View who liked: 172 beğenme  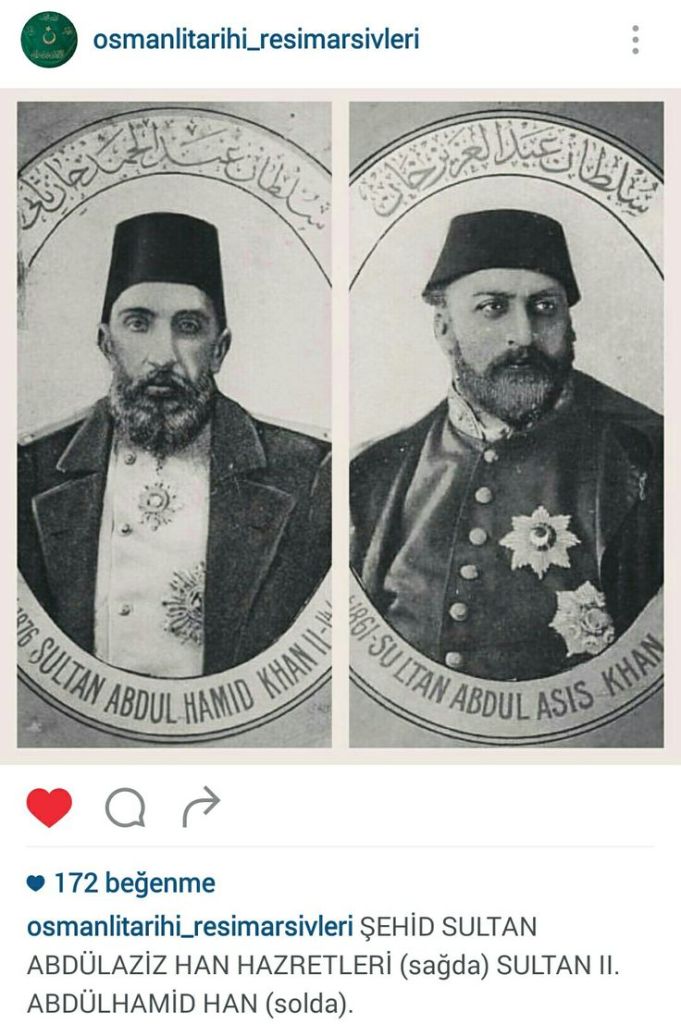click(x=133, y=883)
